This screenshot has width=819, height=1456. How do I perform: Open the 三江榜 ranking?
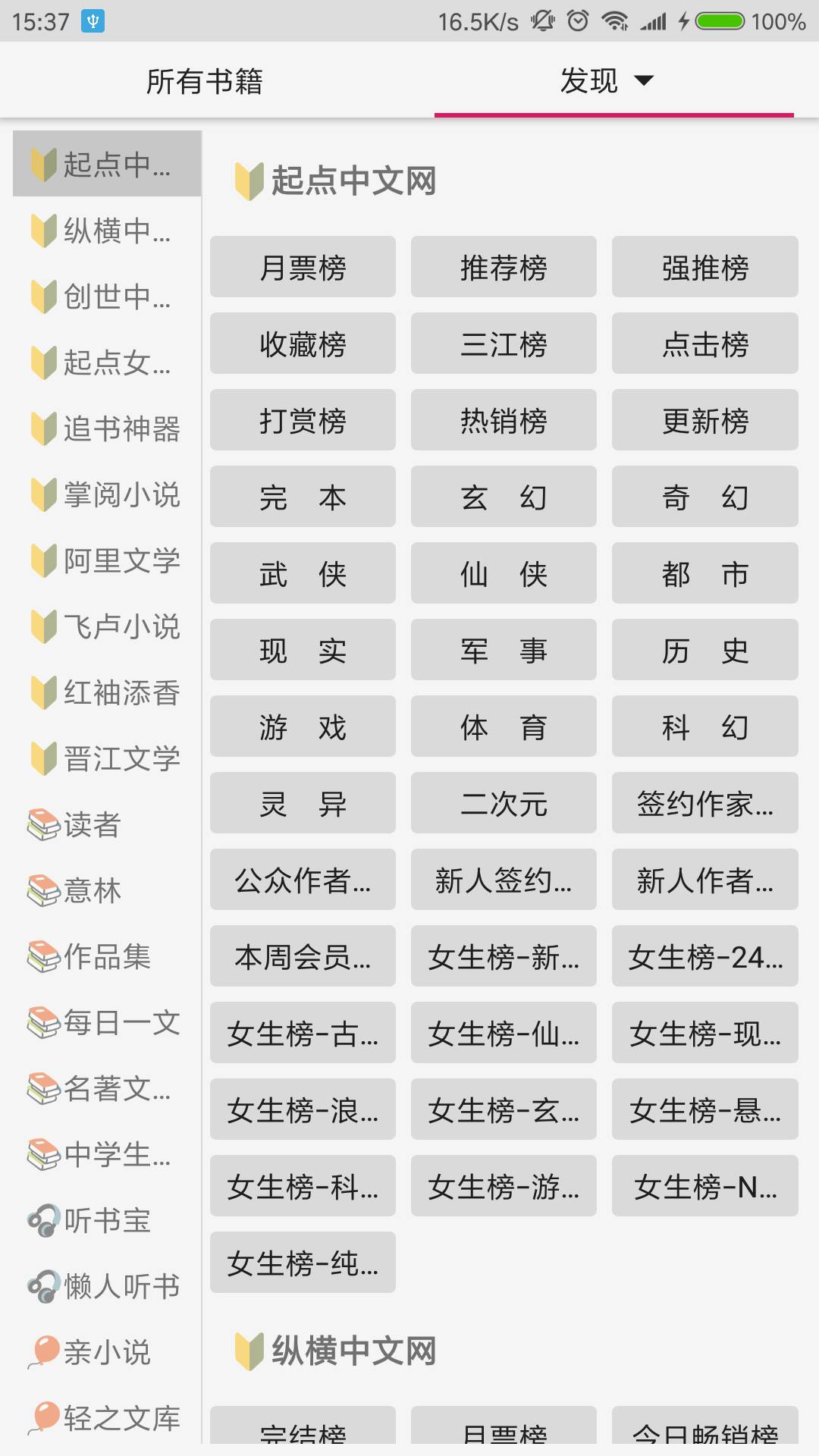click(x=504, y=344)
